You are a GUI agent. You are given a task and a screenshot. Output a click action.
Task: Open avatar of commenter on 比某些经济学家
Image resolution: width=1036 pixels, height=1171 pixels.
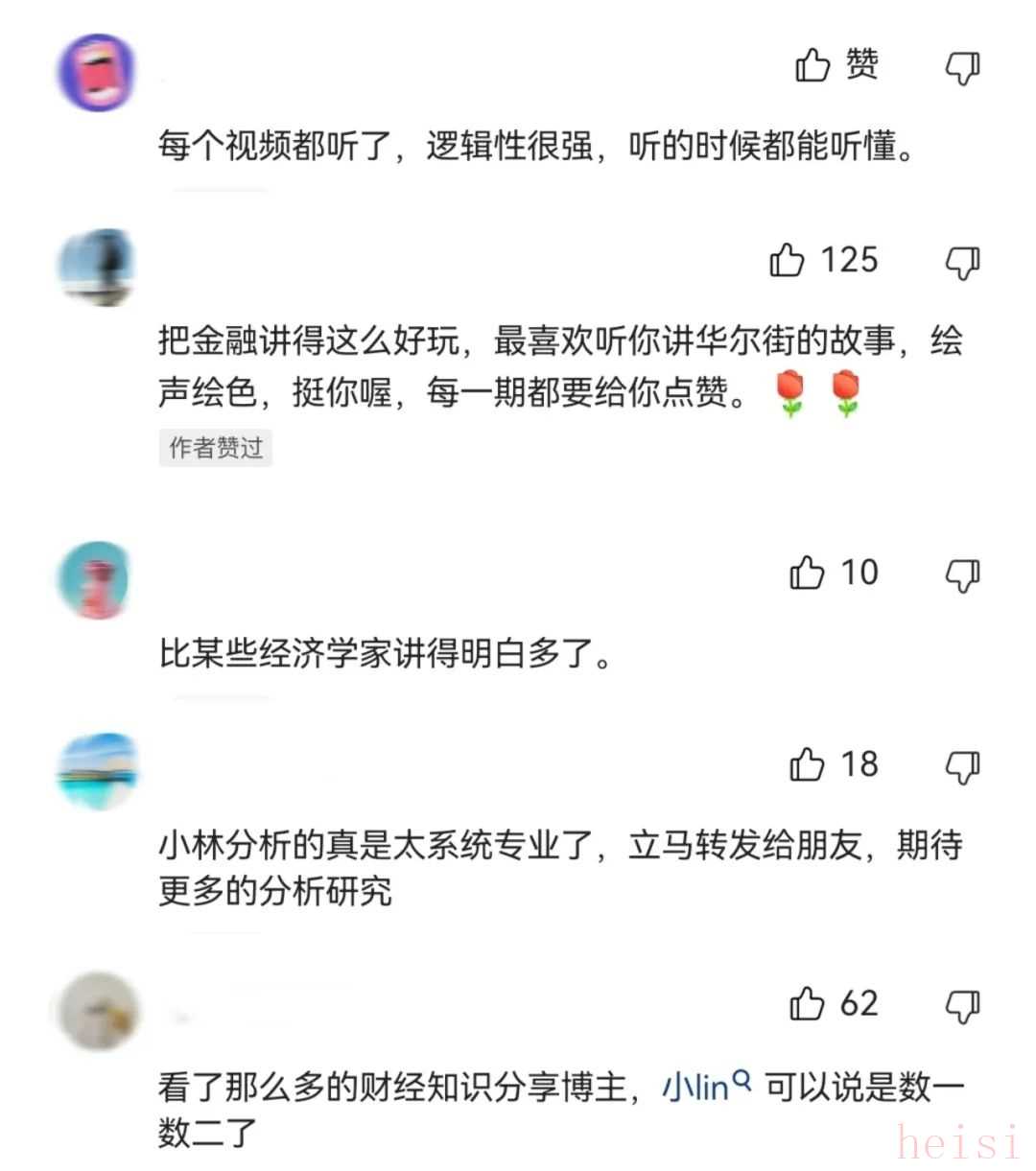coord(98,579)
